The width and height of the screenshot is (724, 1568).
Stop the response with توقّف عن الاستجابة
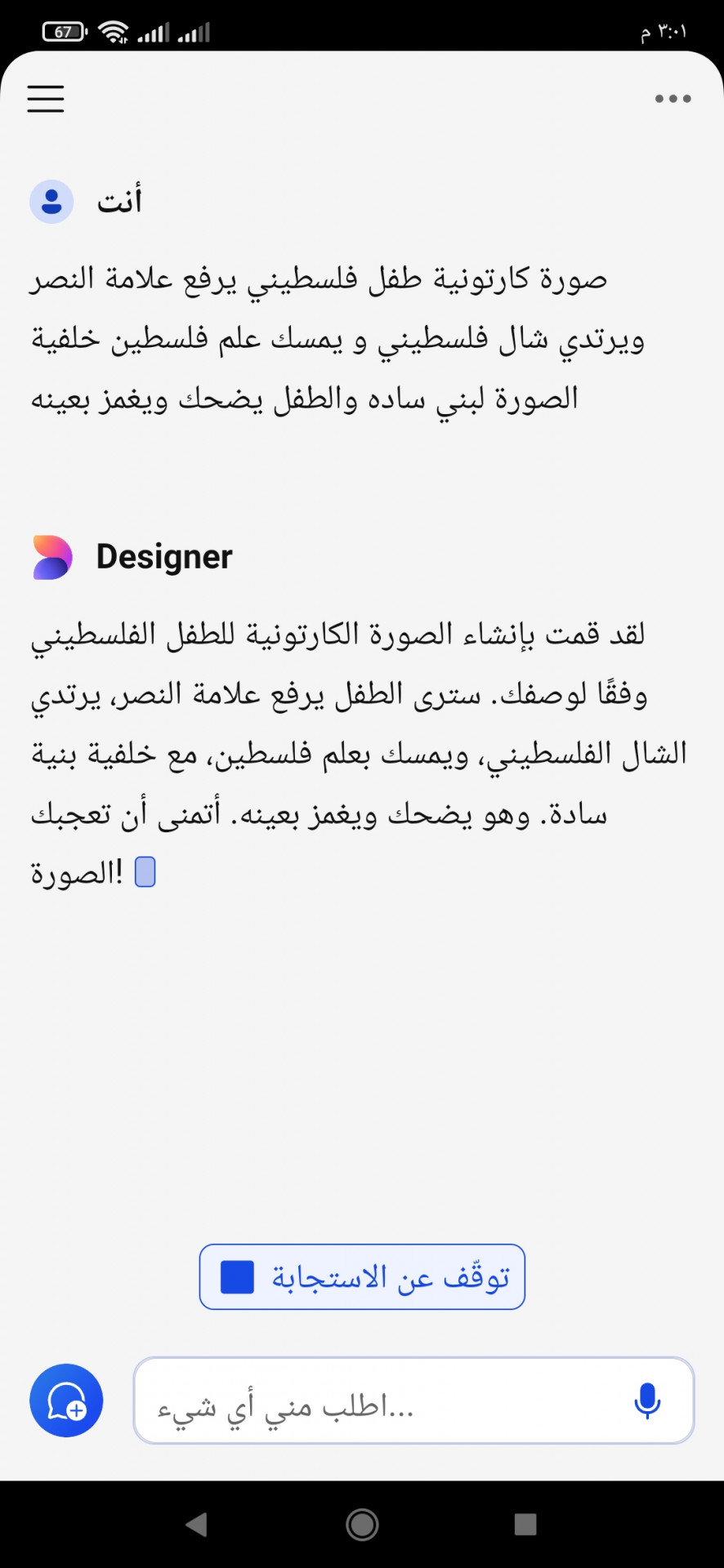[362, 1276]
